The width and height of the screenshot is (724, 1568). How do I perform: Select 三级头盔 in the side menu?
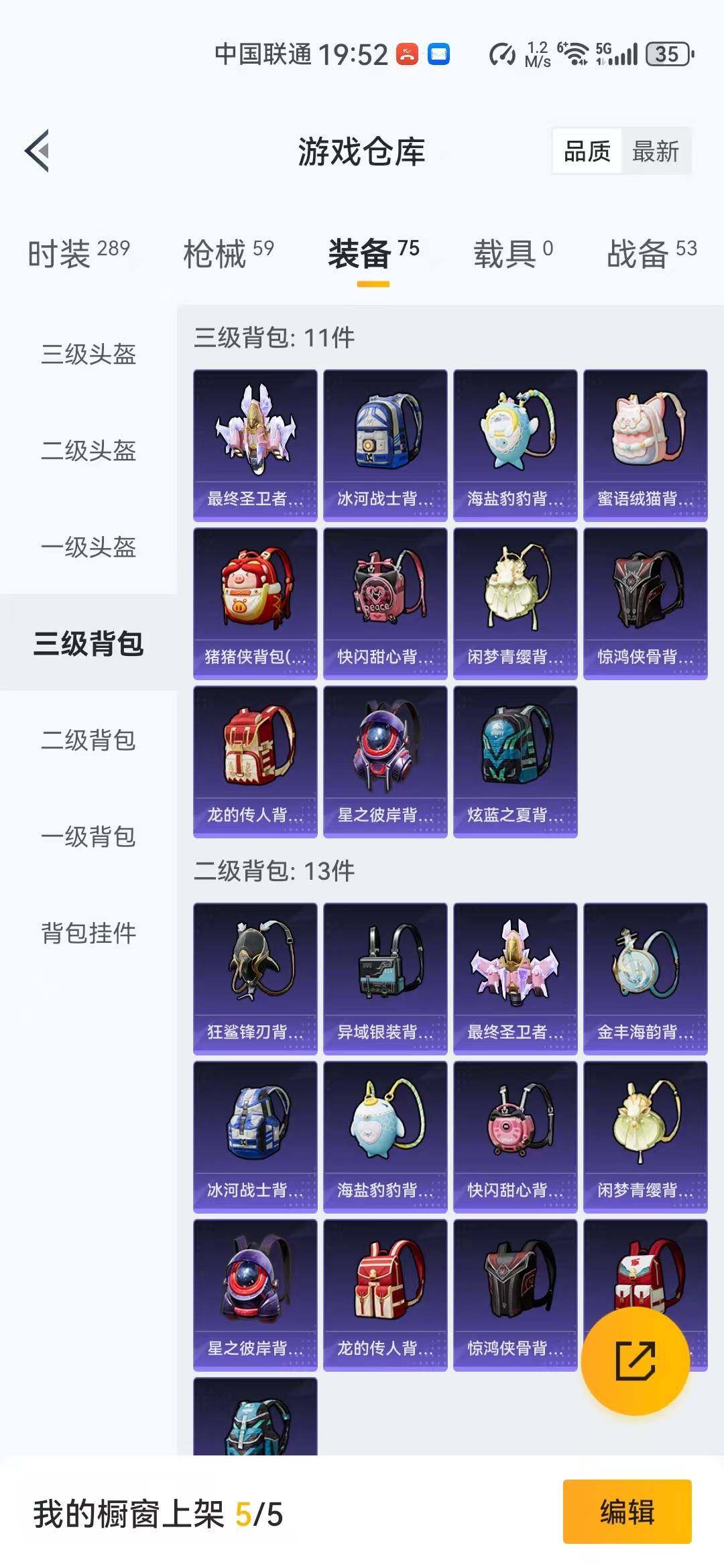click(88, 354)
